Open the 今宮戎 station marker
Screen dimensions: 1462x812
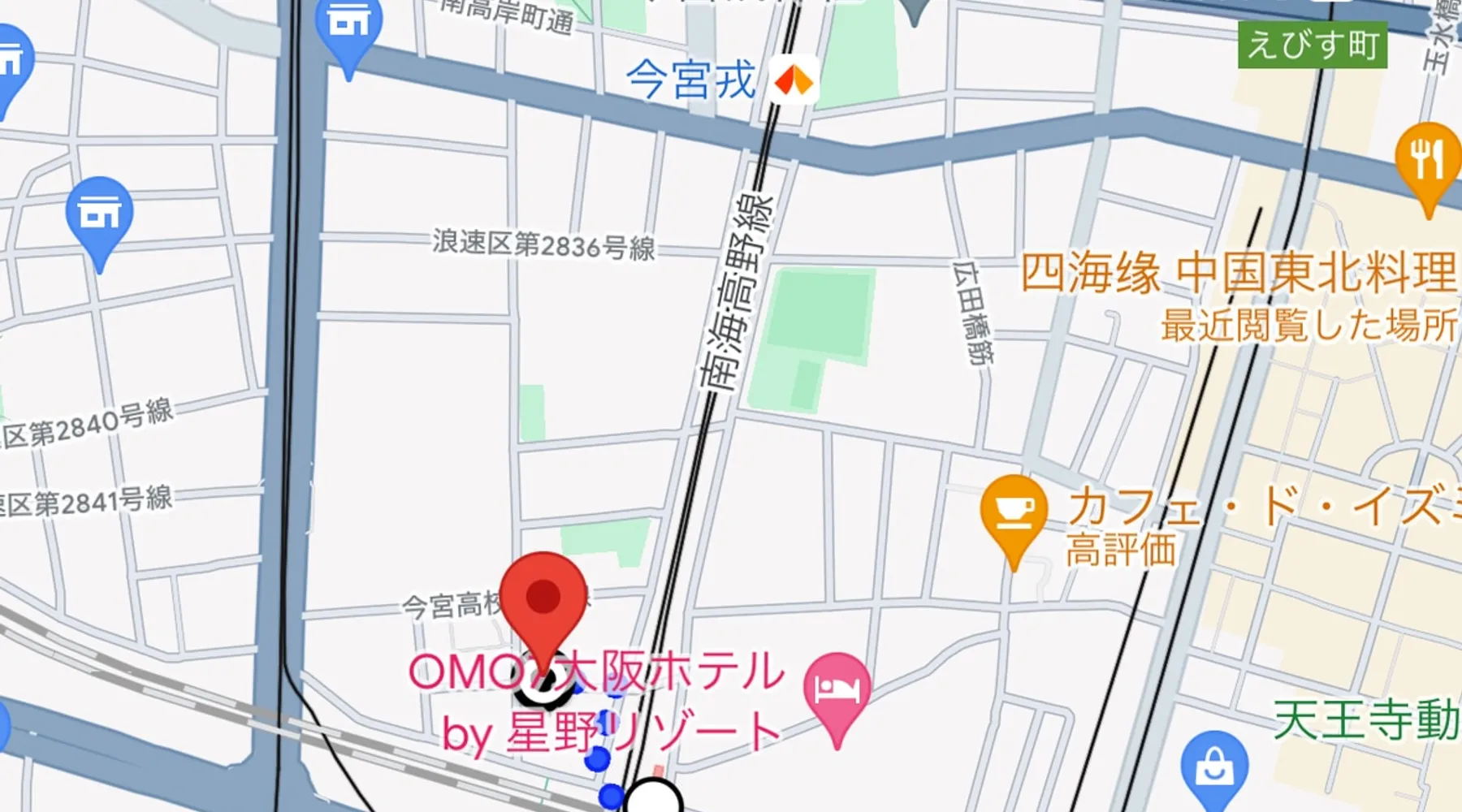pyautogui.click(x=794, y=80)
